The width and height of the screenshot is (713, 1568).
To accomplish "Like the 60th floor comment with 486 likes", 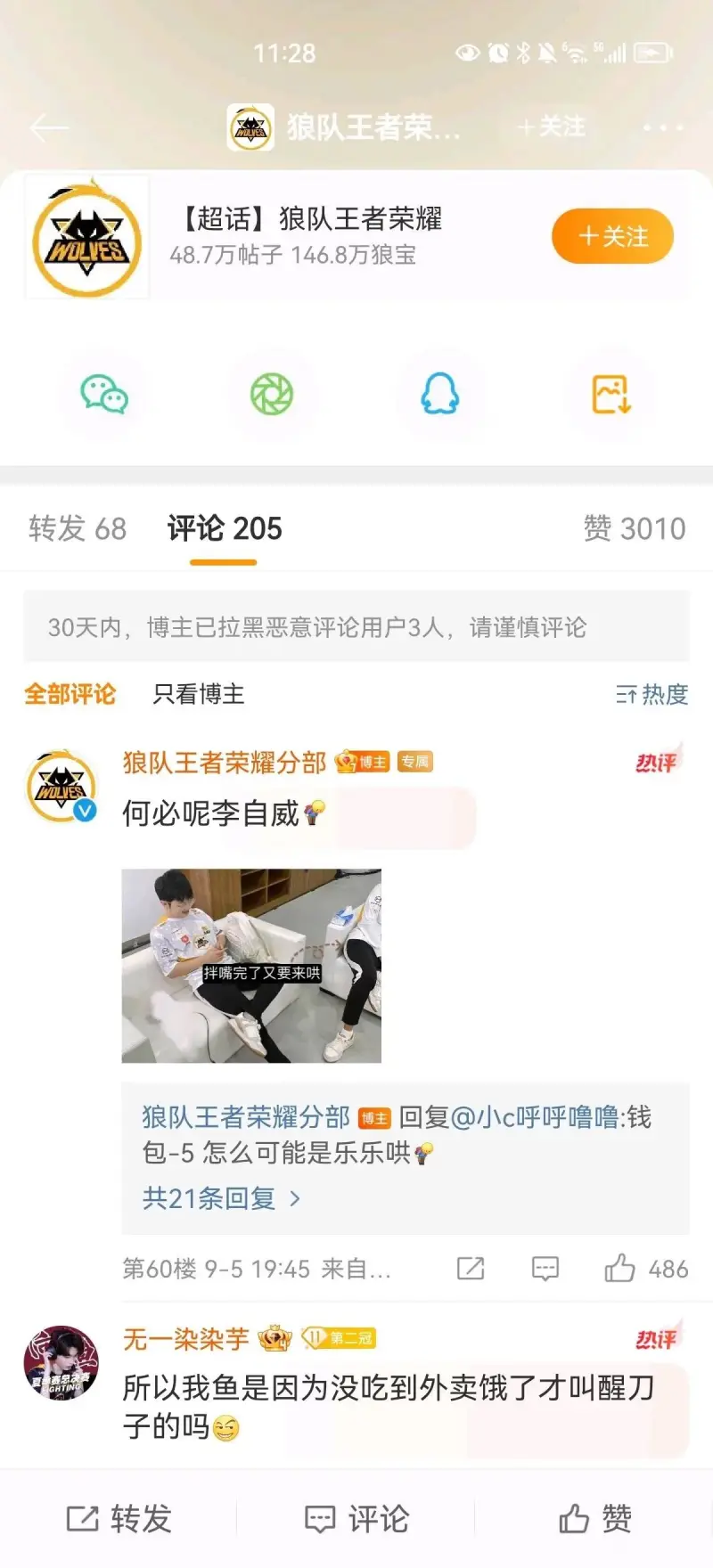I will (x=620, y=1268).
